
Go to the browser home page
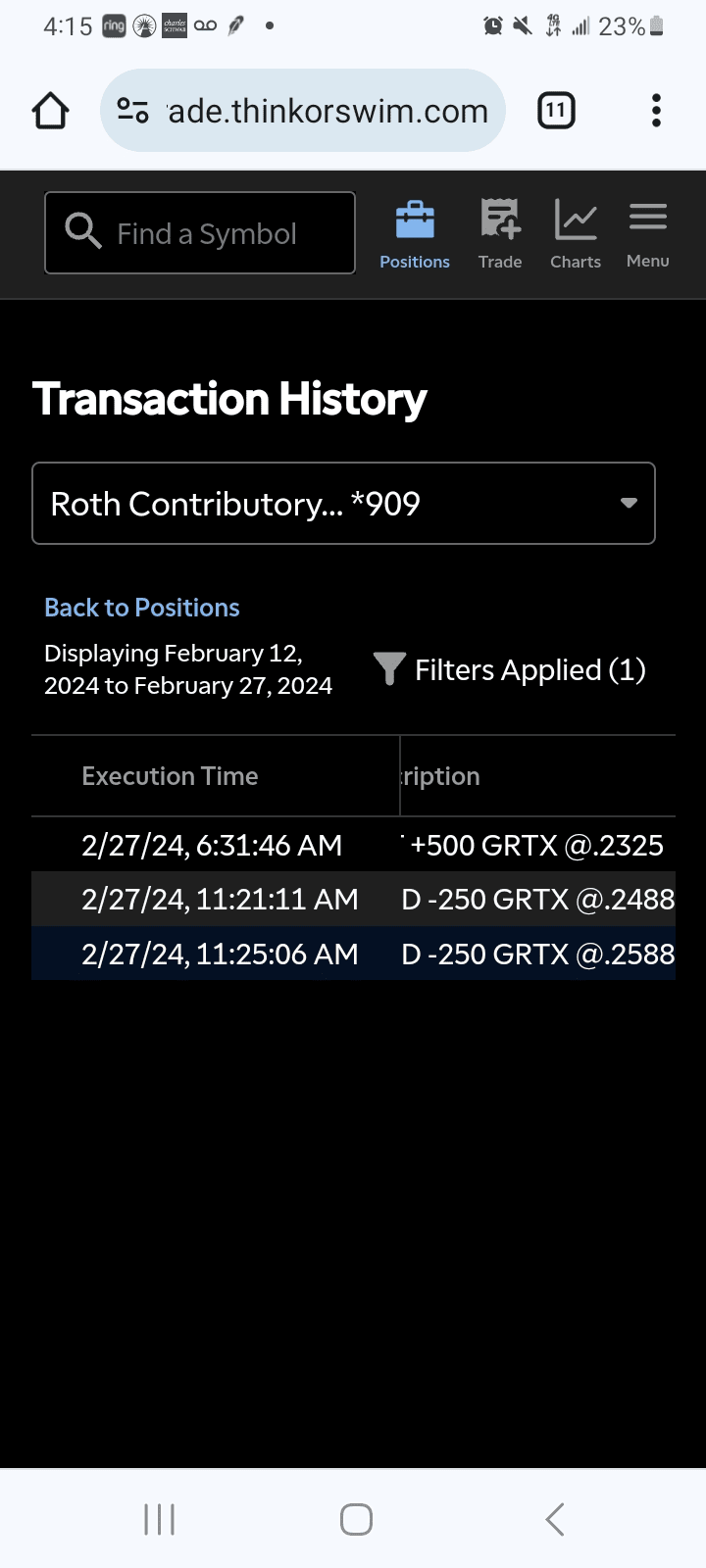click(x=51, y=111)
